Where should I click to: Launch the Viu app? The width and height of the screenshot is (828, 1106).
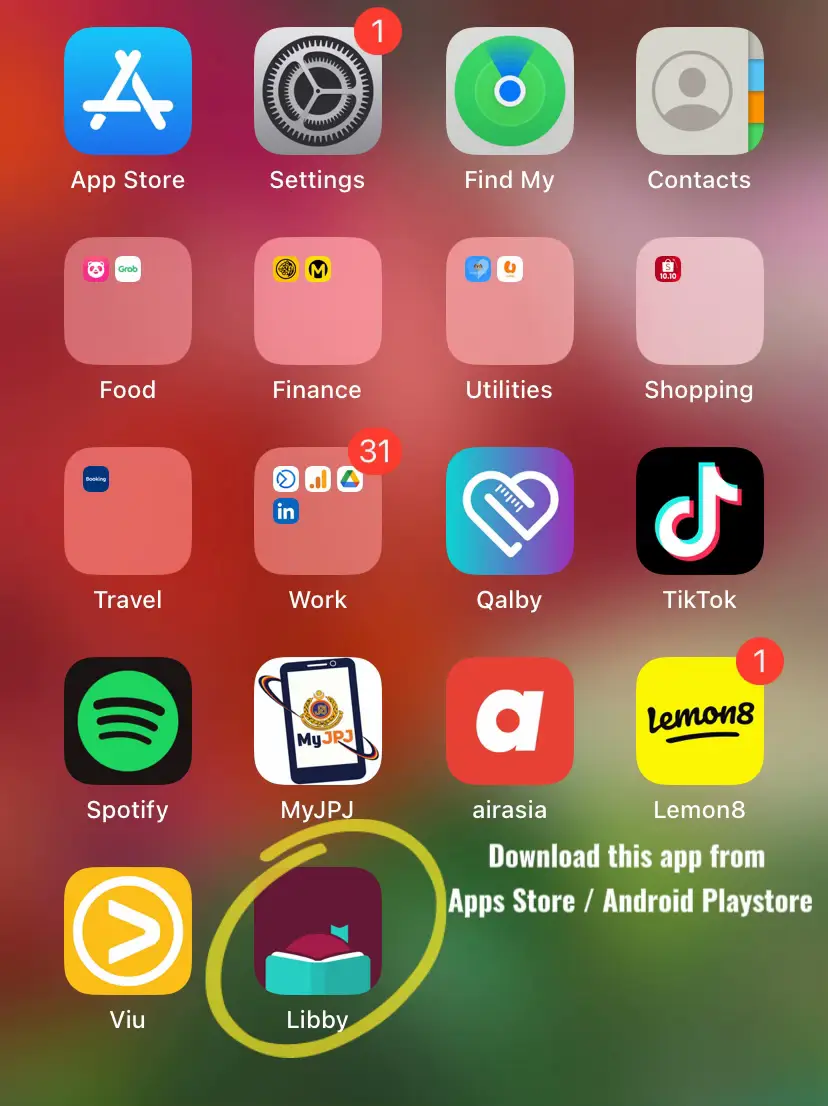[x=127, y=931]
